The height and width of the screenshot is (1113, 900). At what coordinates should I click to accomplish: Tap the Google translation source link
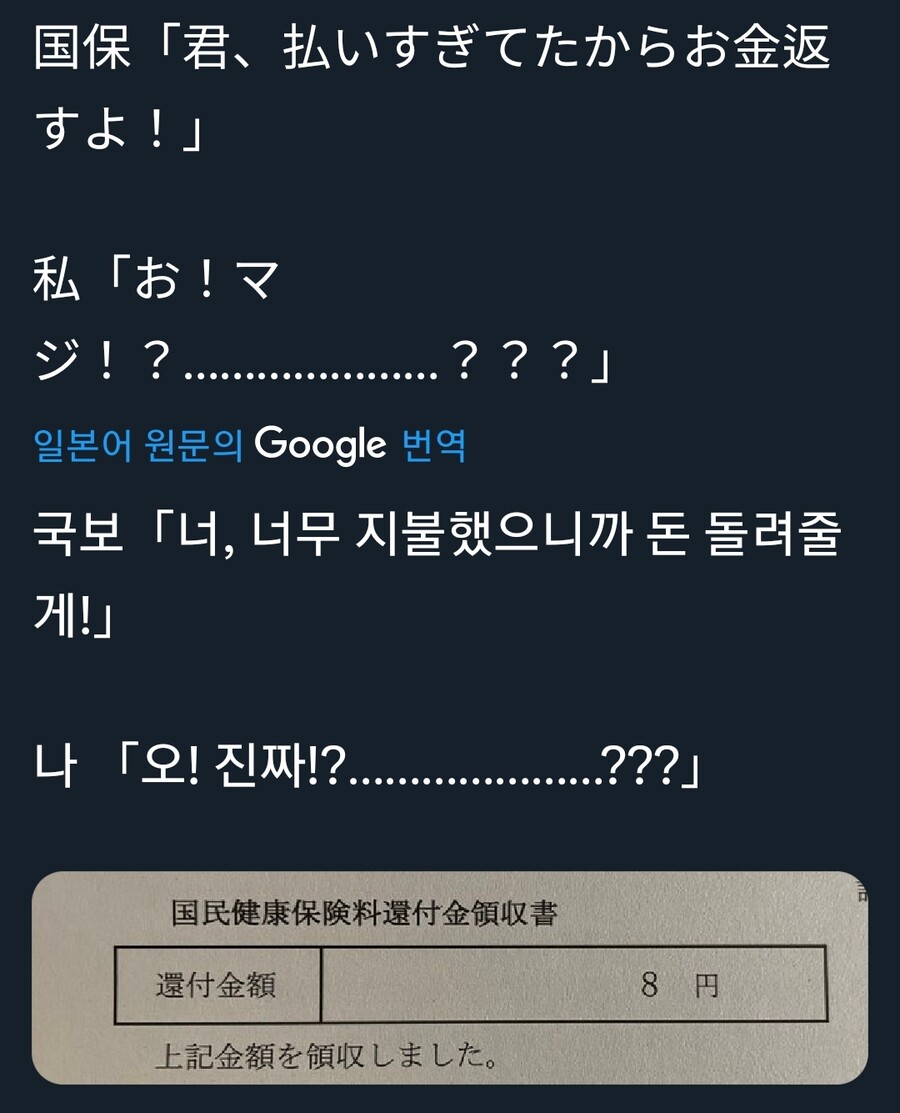(x=250, y=445)
